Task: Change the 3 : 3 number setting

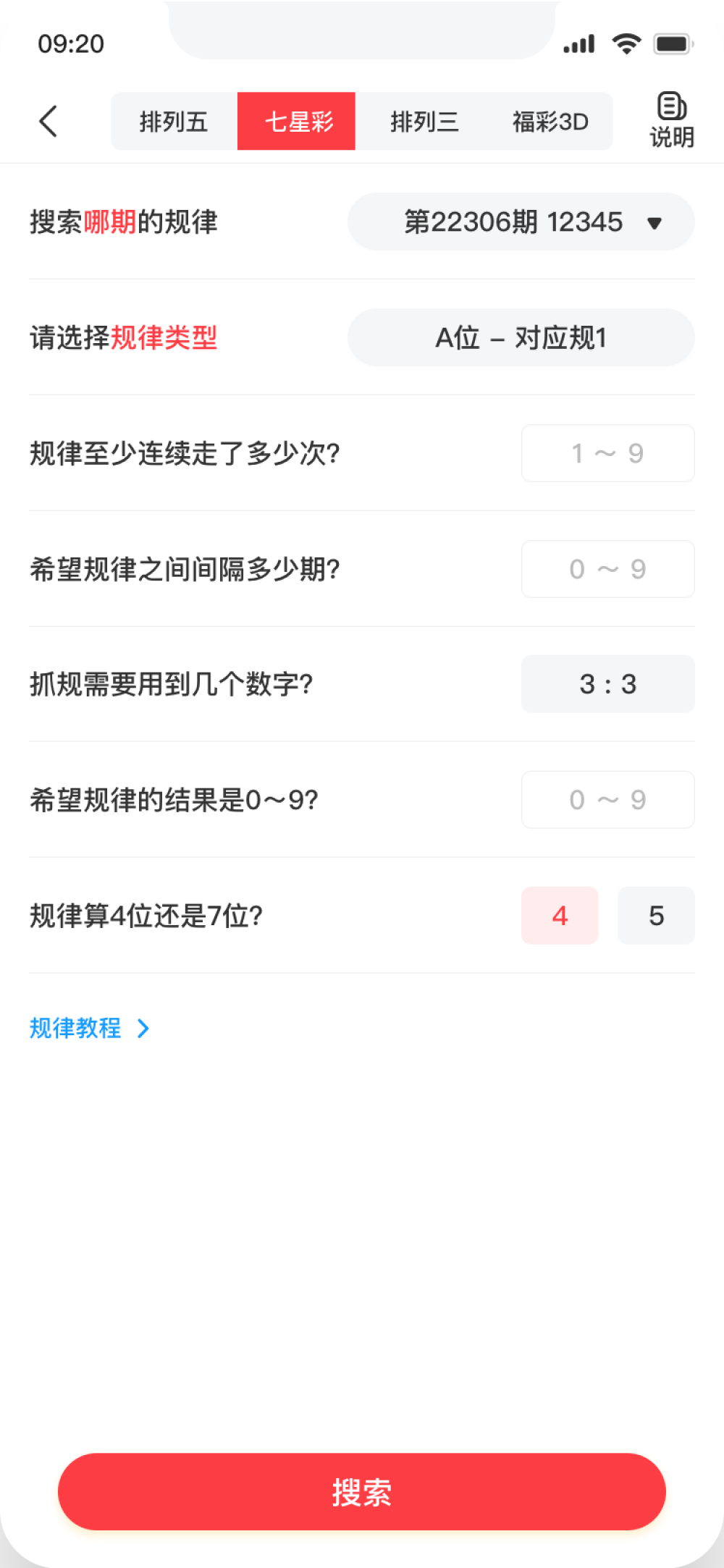Action: tap(607, 684)
